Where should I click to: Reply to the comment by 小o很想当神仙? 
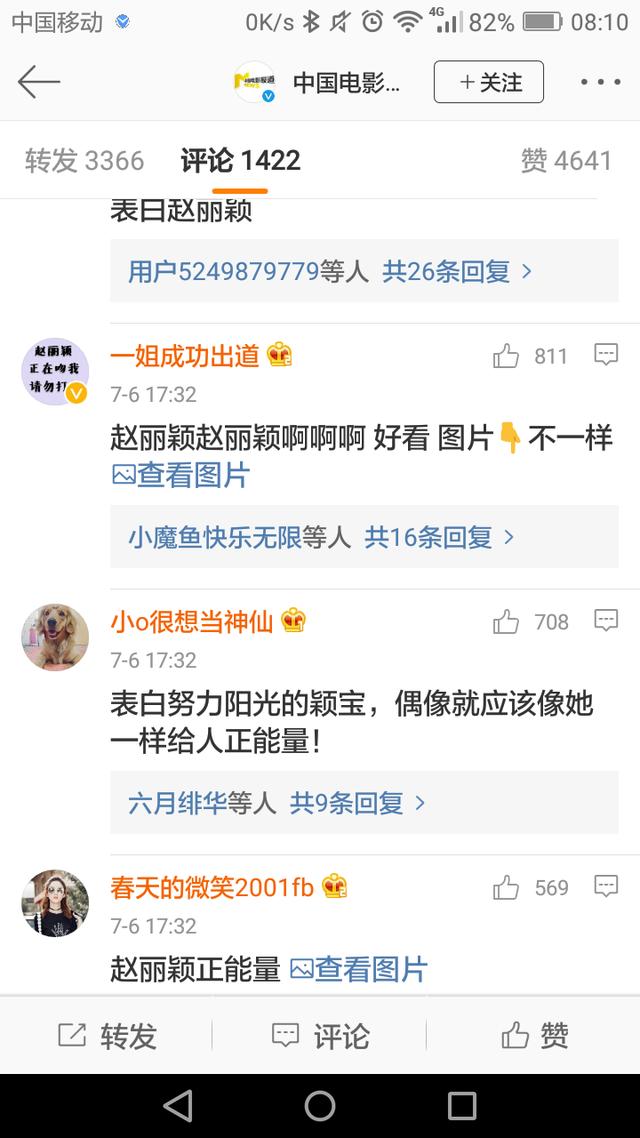(x=606, y=620)
